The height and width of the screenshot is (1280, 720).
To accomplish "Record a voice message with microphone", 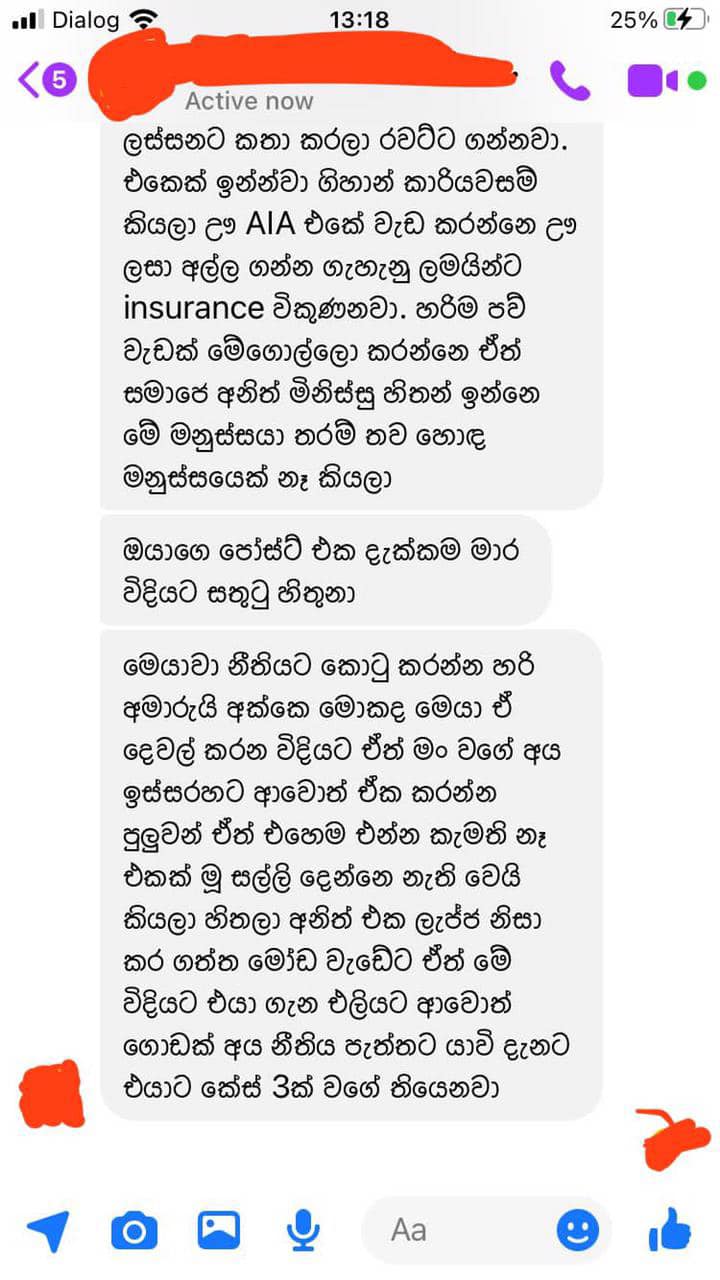I will click(303, 1230).
